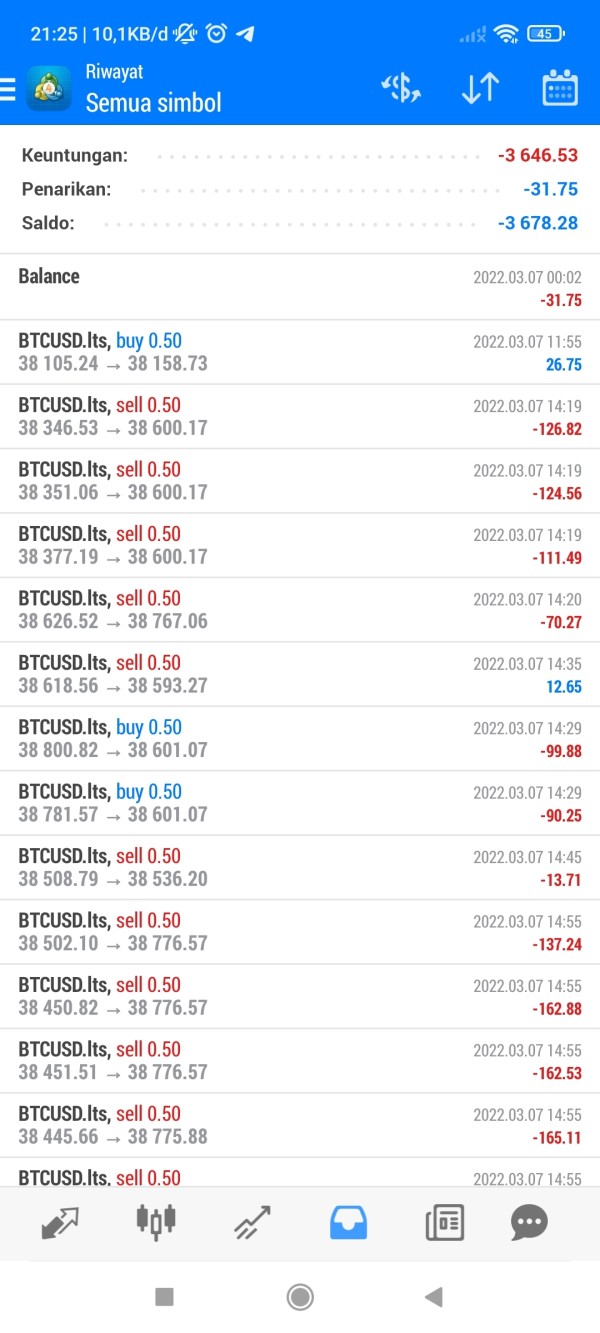Open the sell trade with profit 12.65
This screenshot has width=600, height=1333.
(300, 674)
